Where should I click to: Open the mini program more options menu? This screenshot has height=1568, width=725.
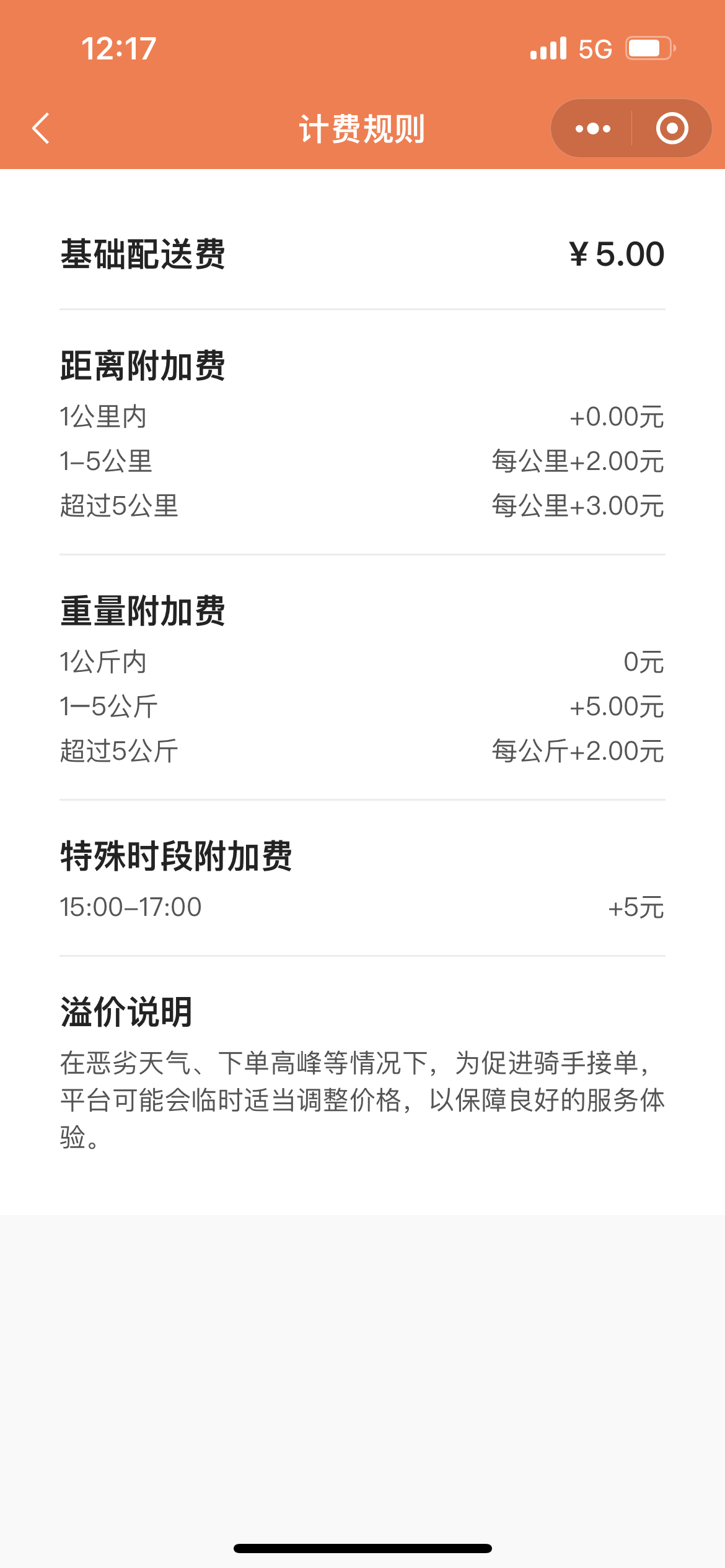(592, 128)
